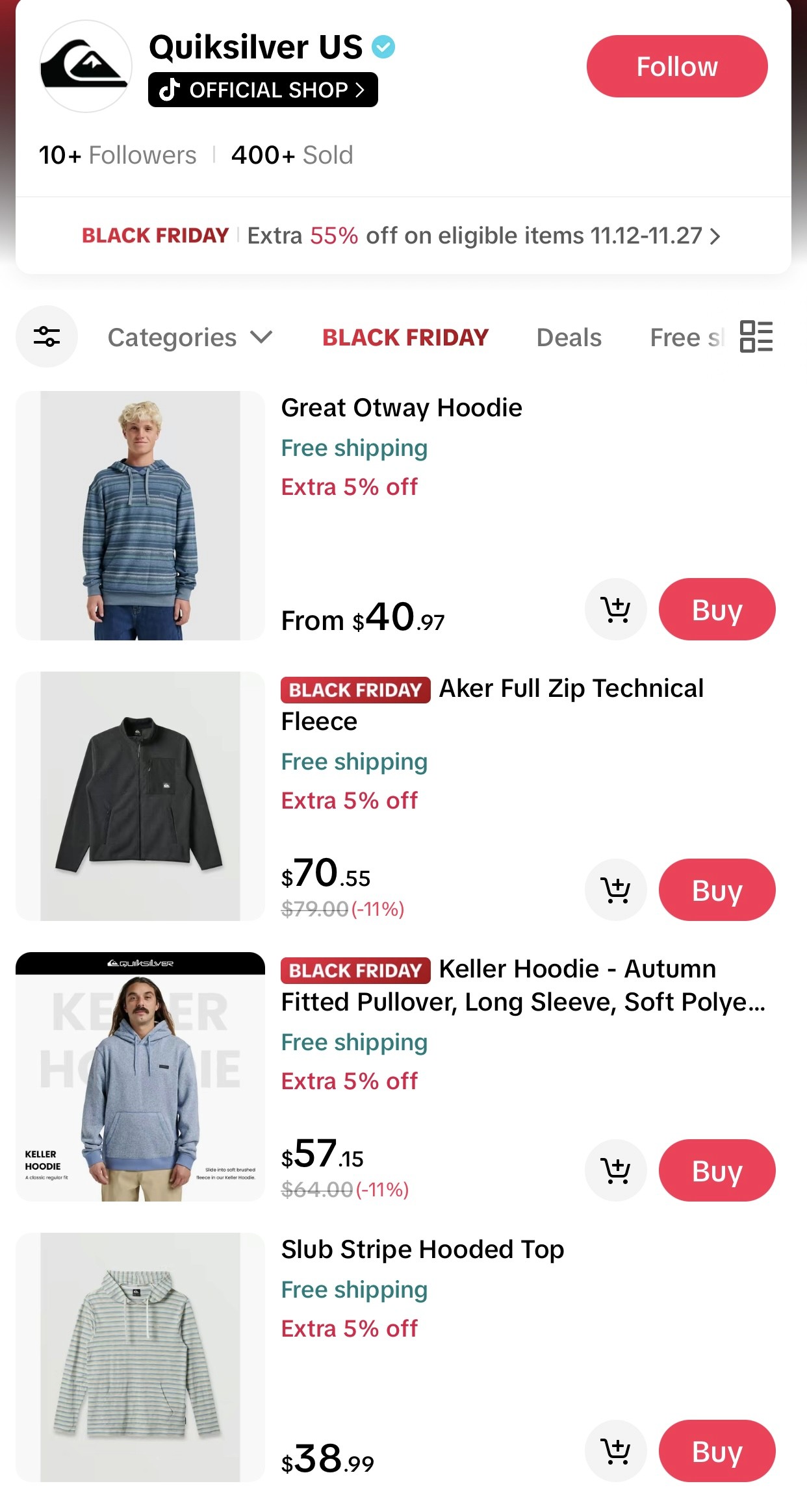Add Aker Full Zip Technical Fleece to cart
Screen dimensions: 807x1512
(x=615, y=890)
